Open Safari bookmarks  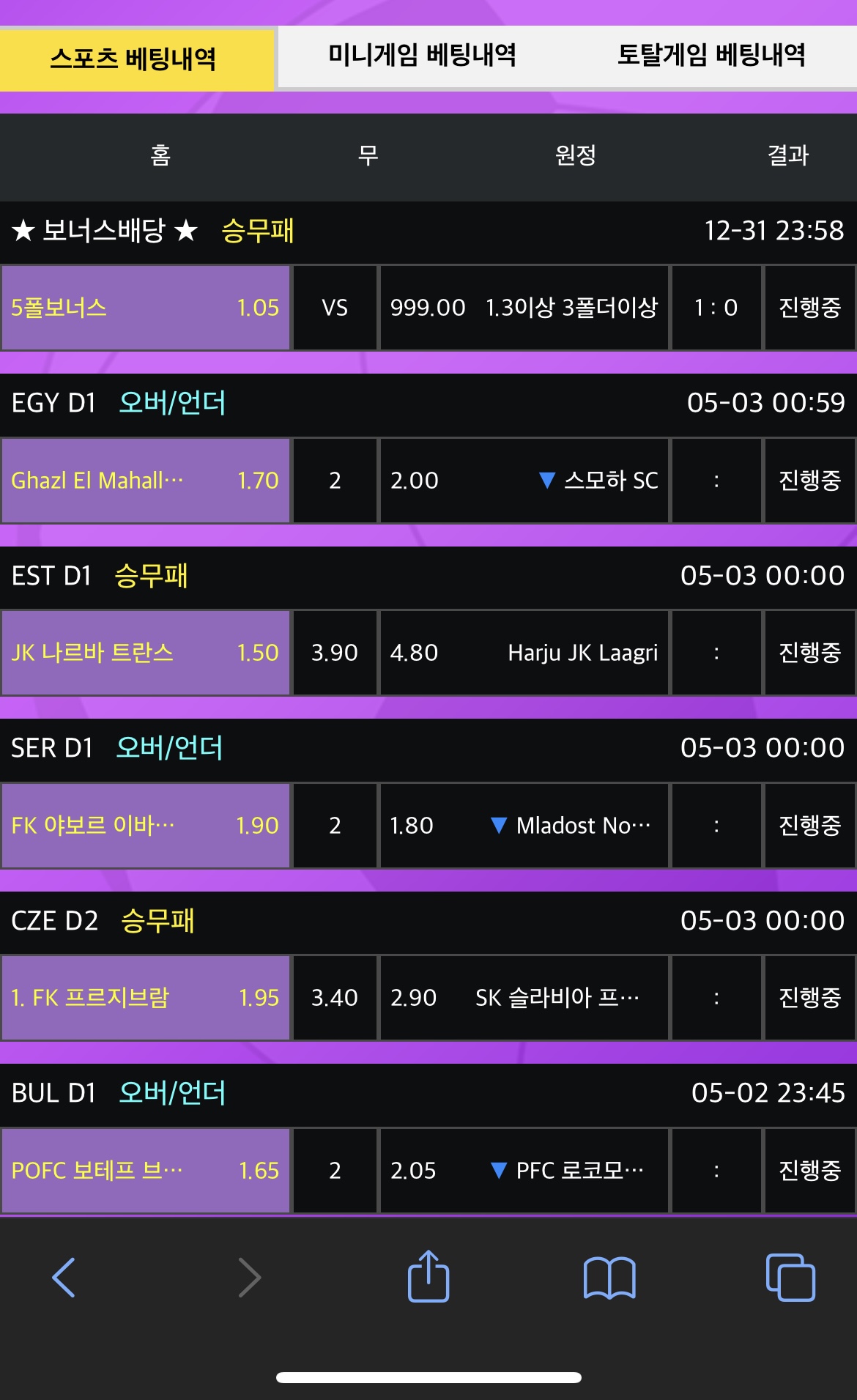[x=609, y=1278]
